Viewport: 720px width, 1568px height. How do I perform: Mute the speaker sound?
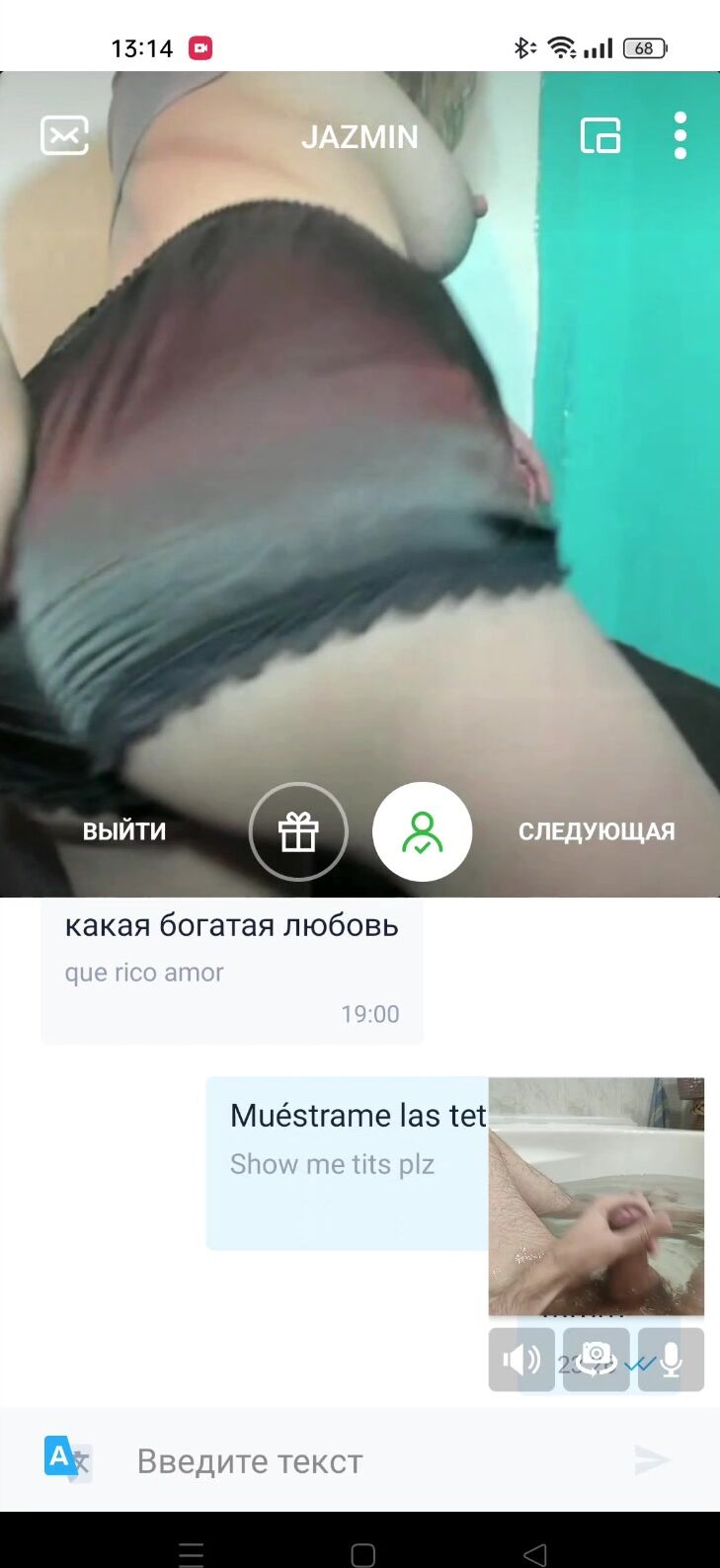[x=521, y=1360]
